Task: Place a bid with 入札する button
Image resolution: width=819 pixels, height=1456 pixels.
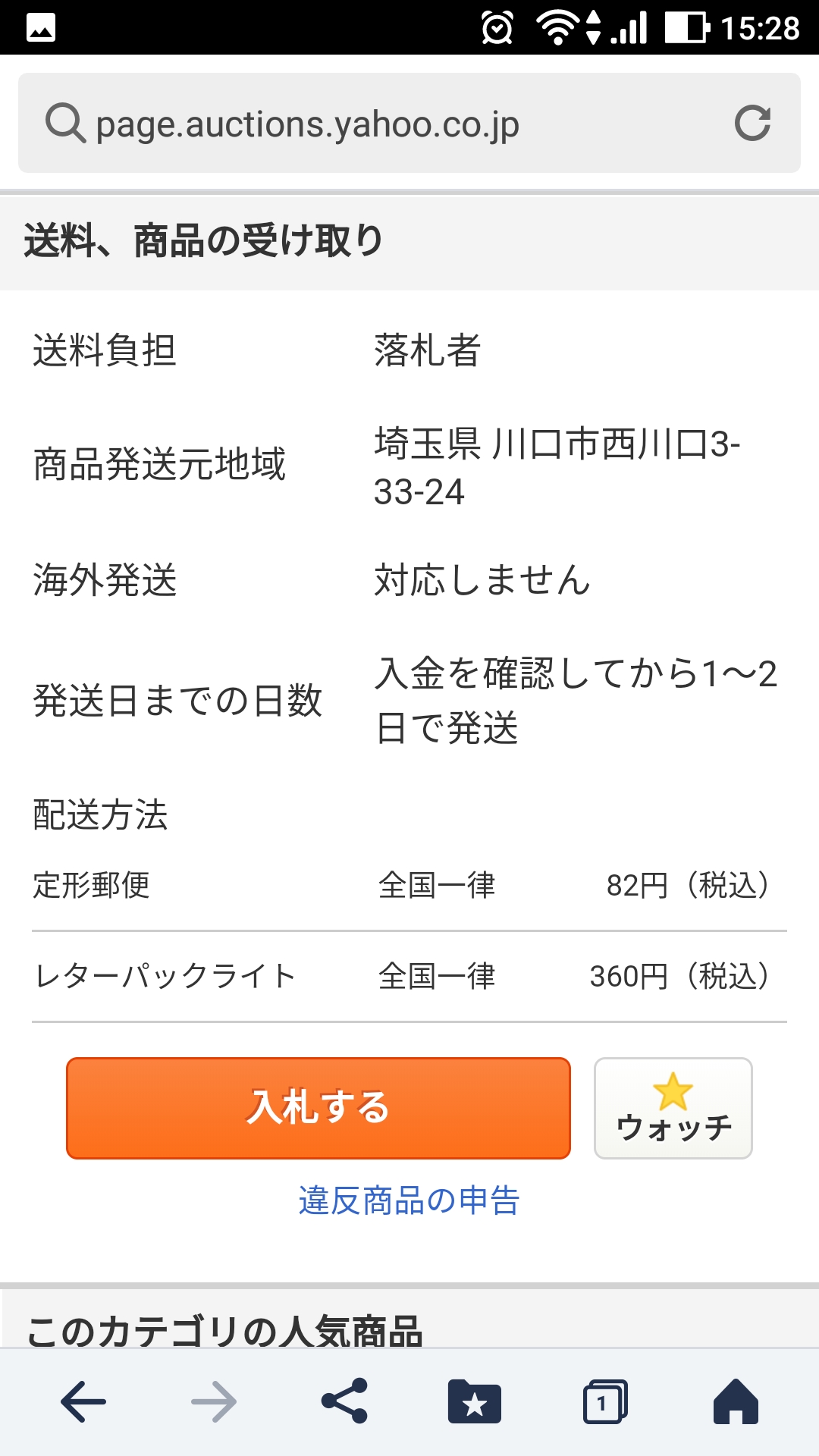Action: tap(318, 1108)
